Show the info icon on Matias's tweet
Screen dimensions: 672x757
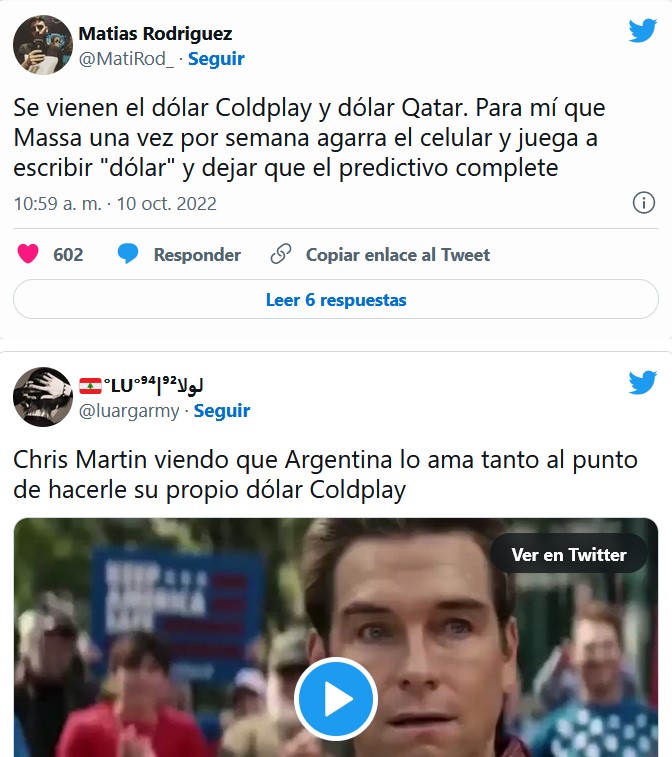(x=643, y=203)
